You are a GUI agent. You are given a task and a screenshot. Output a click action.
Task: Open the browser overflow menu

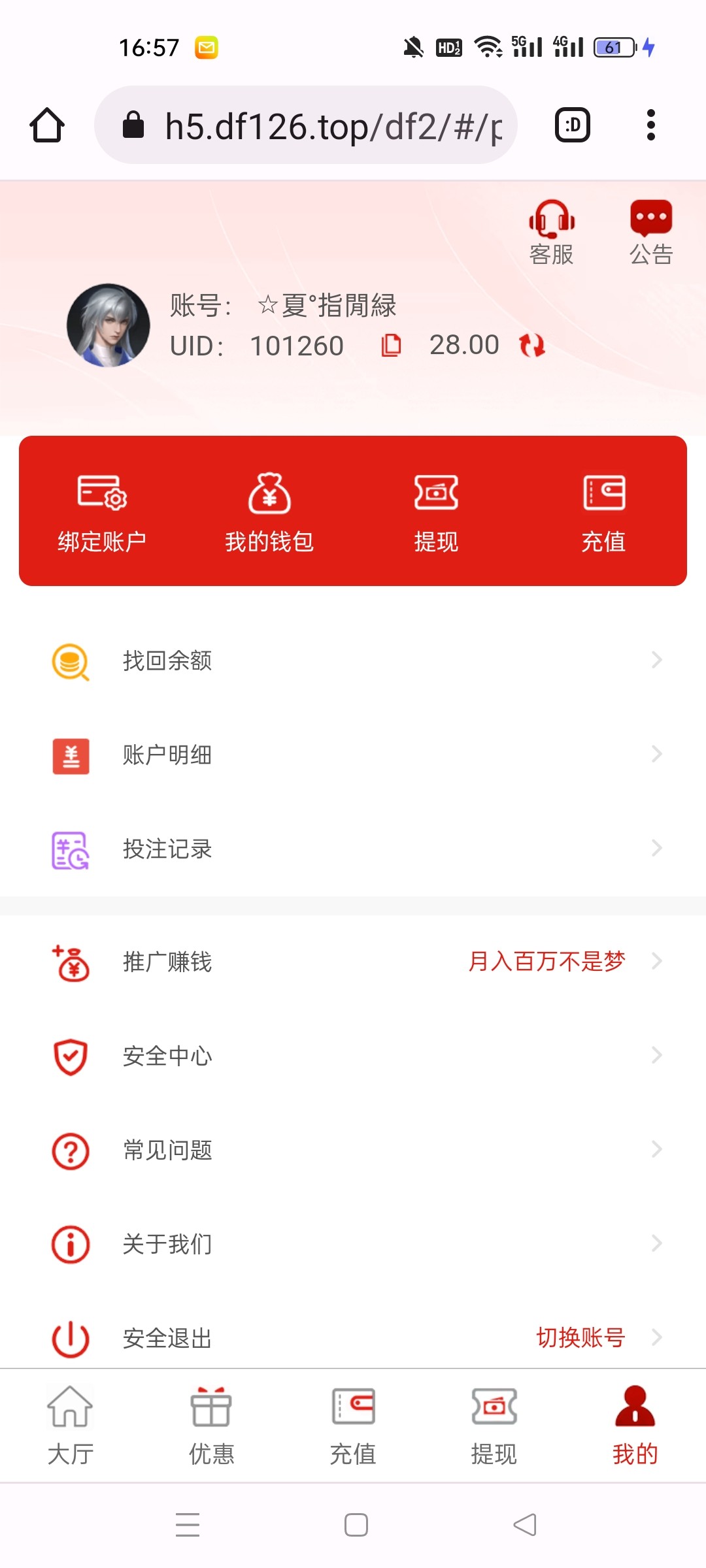click(650, 125)
